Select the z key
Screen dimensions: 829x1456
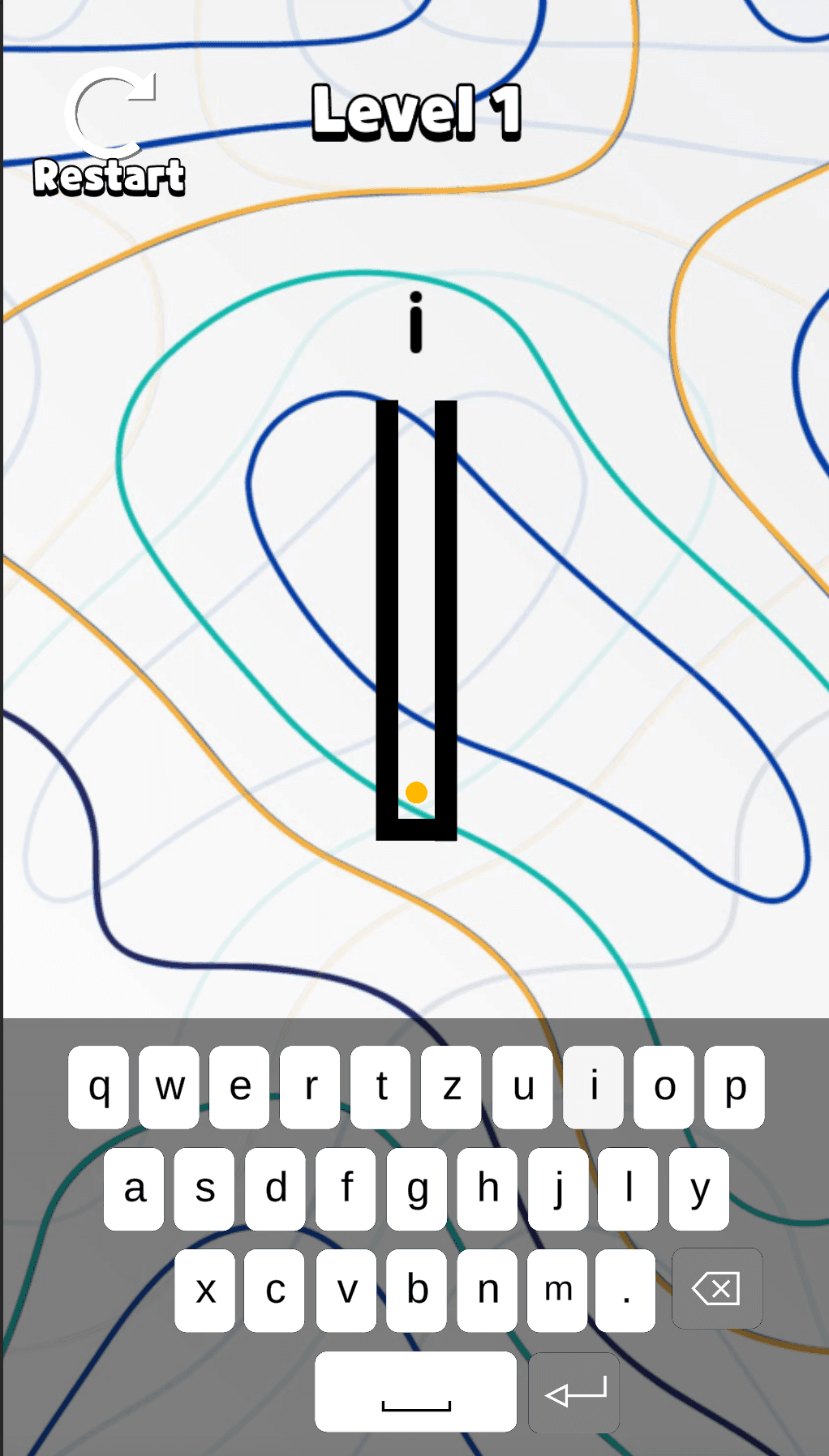451,1087
